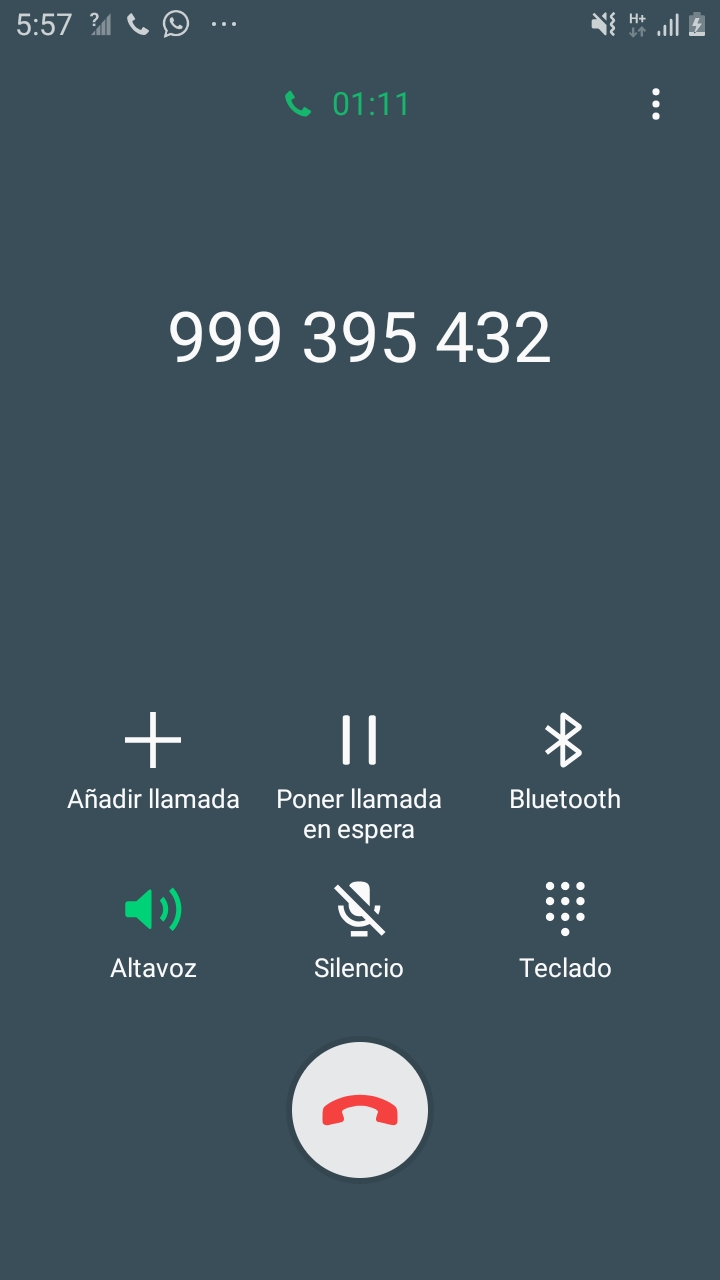
Task: Tap Añadir llamada to add a call
Action: click(153, 762)
